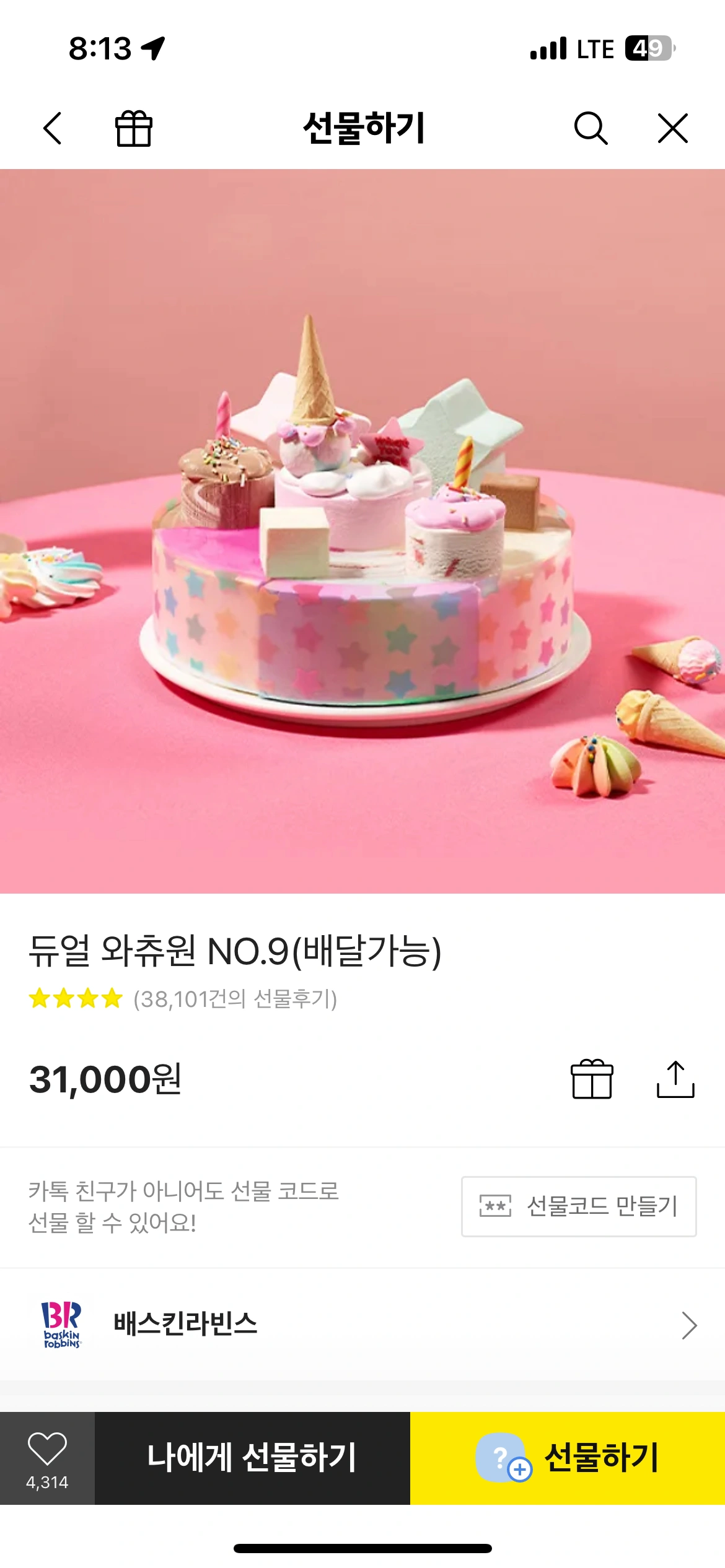The width and height of the screenshot is (725, 1568).
Task: Go back to the previous page
Action: click(53, 128)
